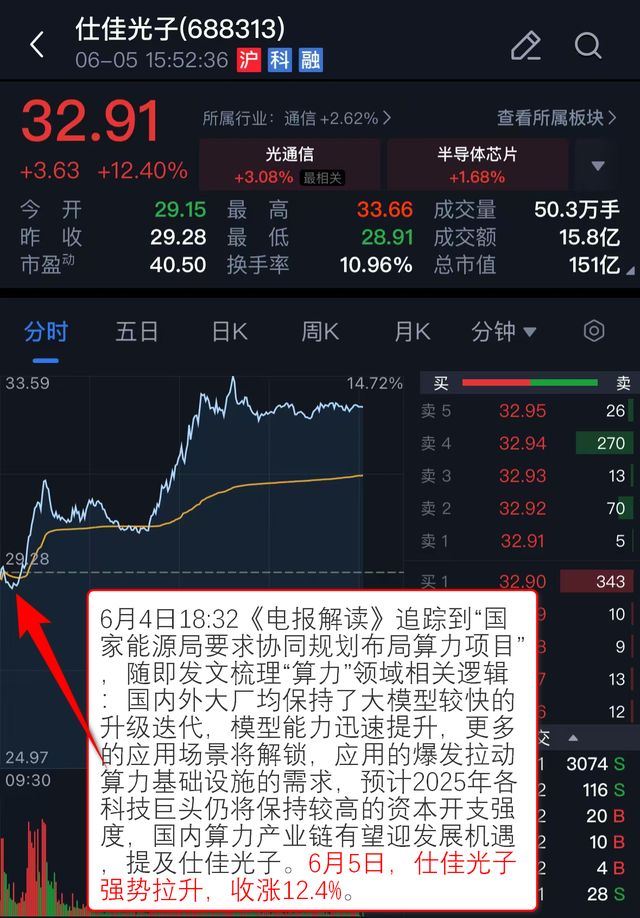This screenshot has height=918, width=640.
Task: Open chart settings icon
Action: 594,331
